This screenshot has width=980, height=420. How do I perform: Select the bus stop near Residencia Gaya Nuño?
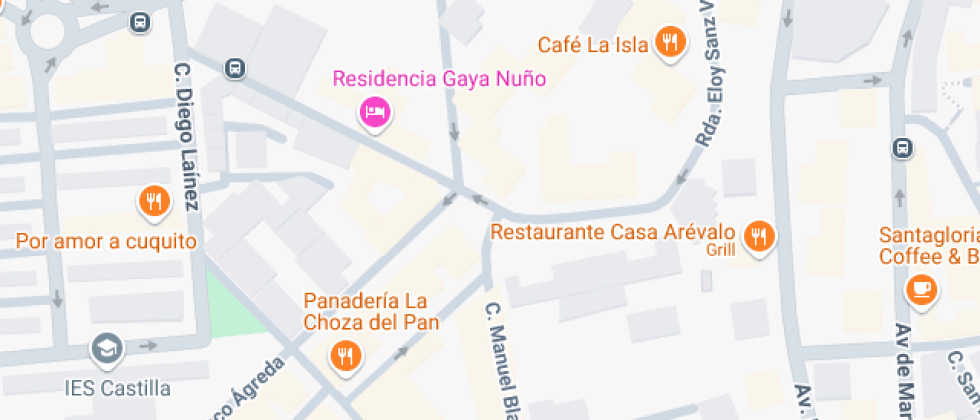click(235, 68)
